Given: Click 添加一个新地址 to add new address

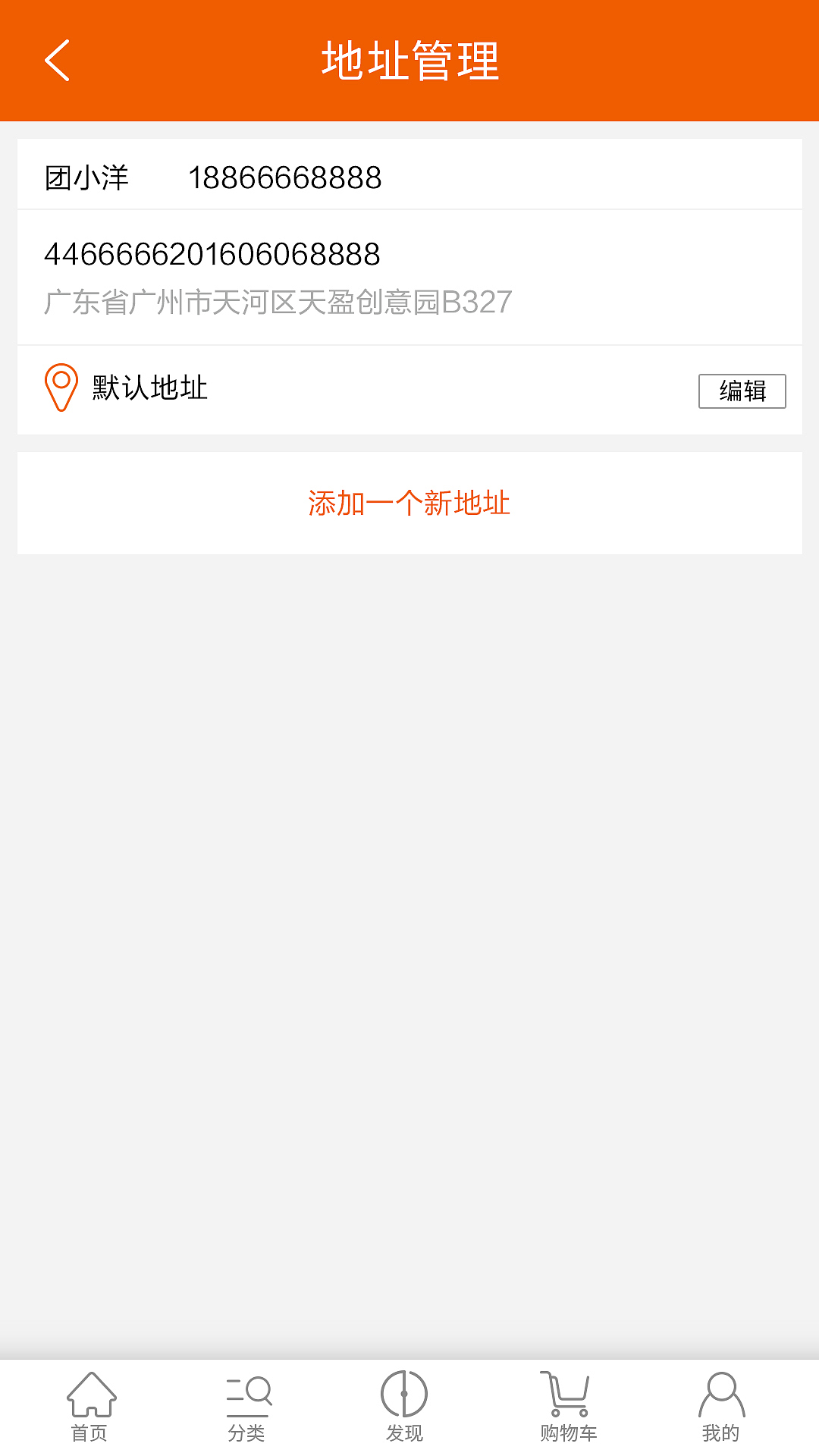Looking at the screenshot, I should (409, 503).
